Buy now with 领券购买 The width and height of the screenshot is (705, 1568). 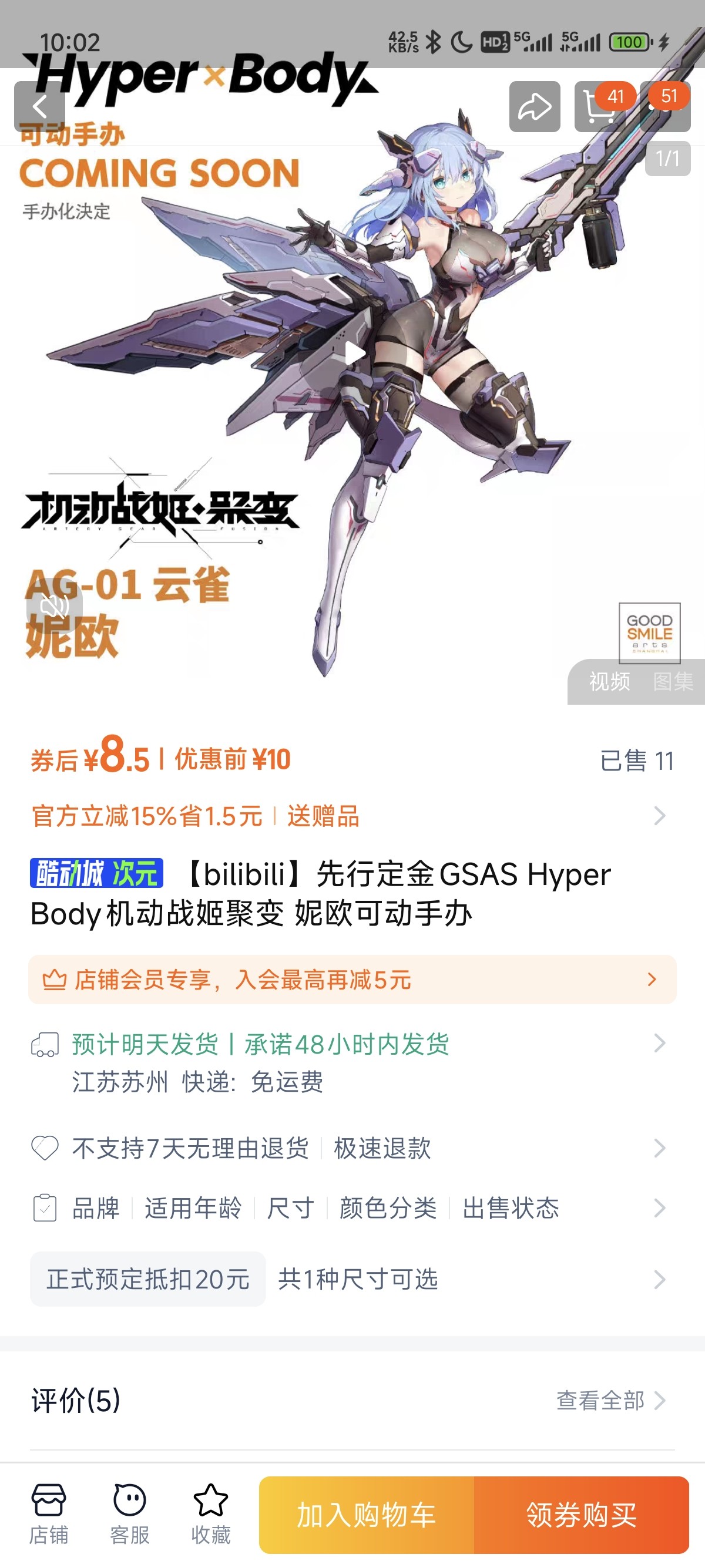pos(582,1515)
